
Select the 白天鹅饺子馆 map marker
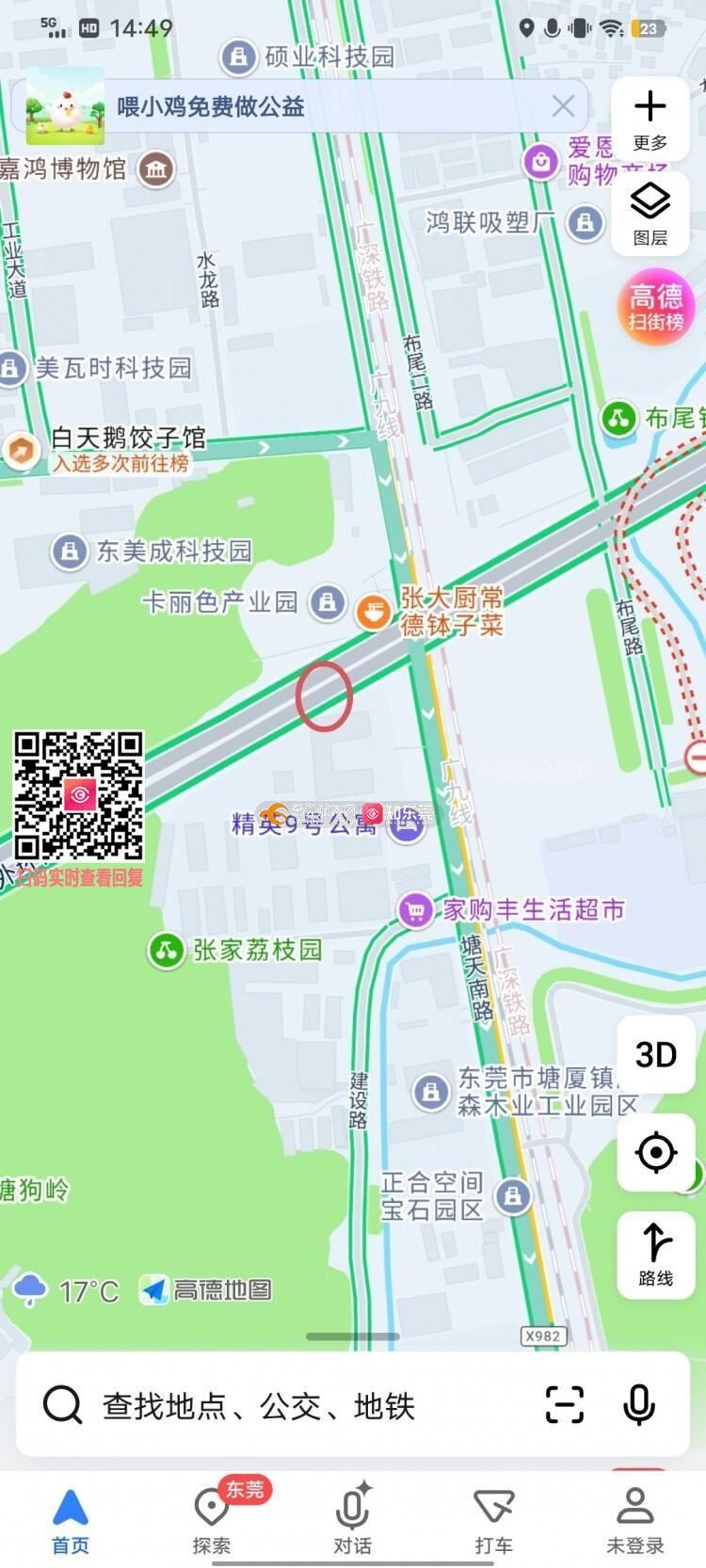22,450
